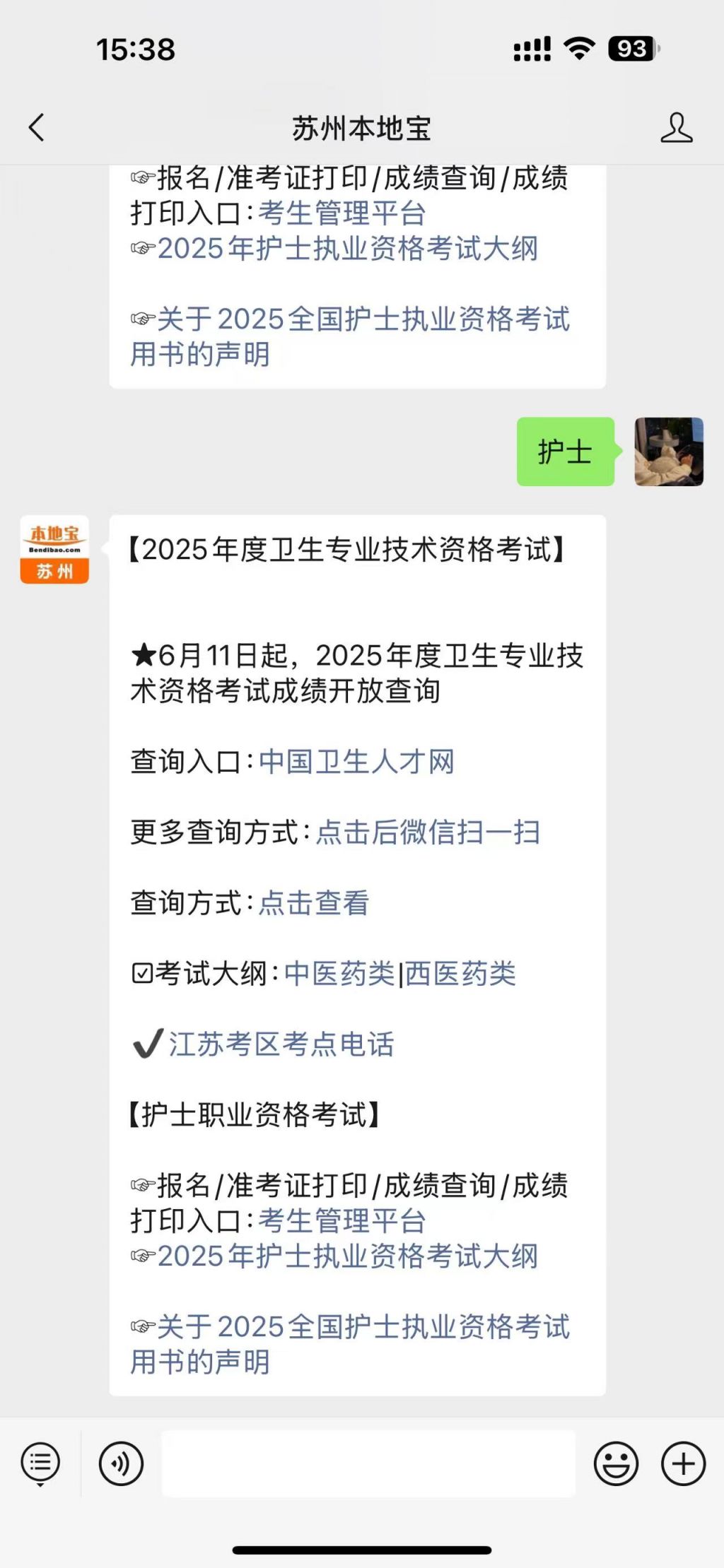Screen dimensions: 724x1568
Task: Go back from 苏州本地宝 chat
Action: click(x=37, y=128)
